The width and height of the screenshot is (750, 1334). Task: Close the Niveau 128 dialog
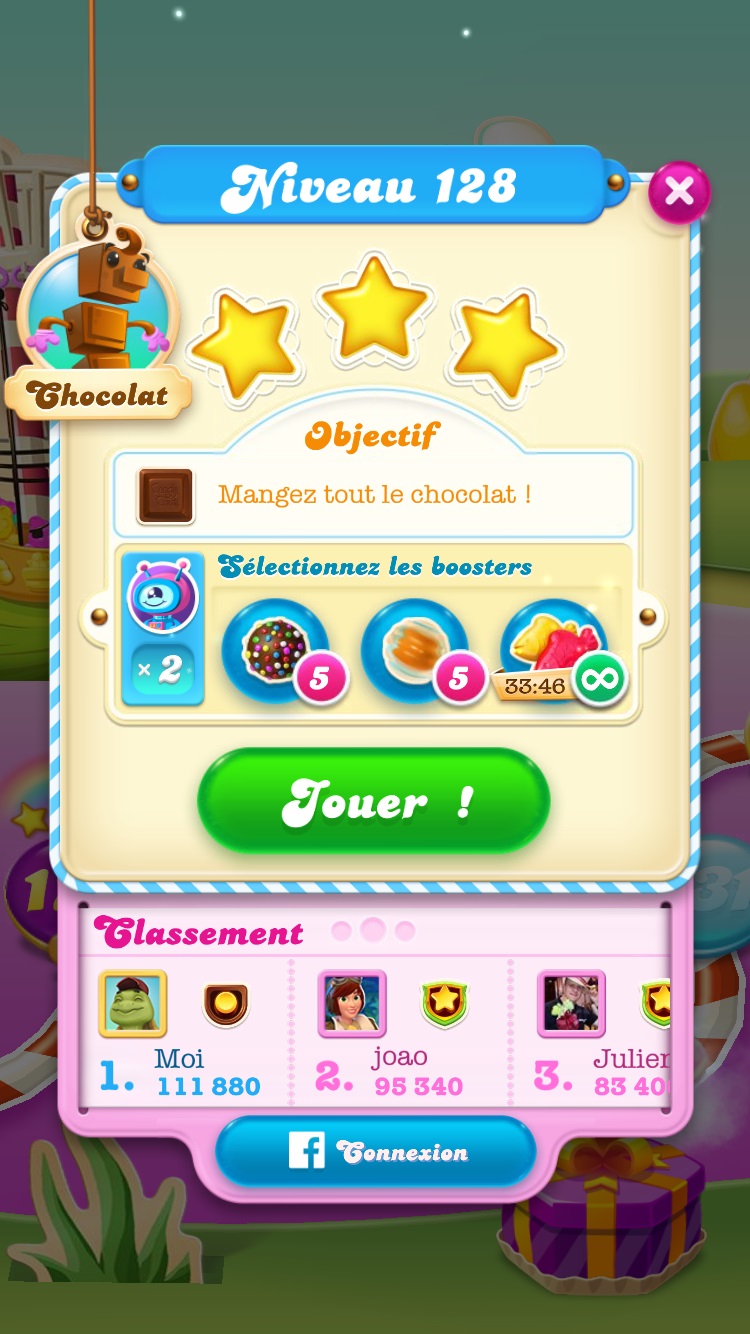click(679, 190)
